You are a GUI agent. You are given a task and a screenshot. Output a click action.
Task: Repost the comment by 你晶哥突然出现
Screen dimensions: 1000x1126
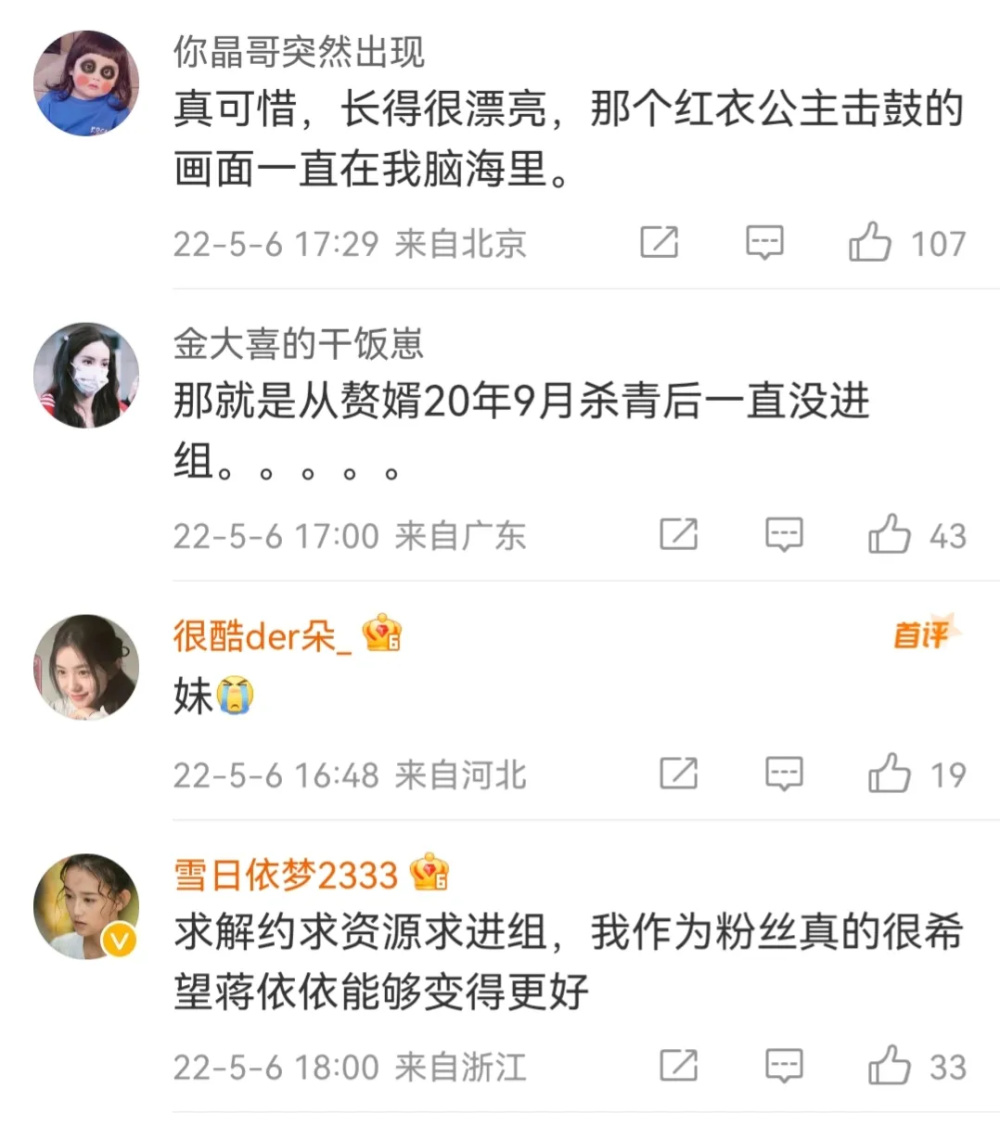[659, 243]
